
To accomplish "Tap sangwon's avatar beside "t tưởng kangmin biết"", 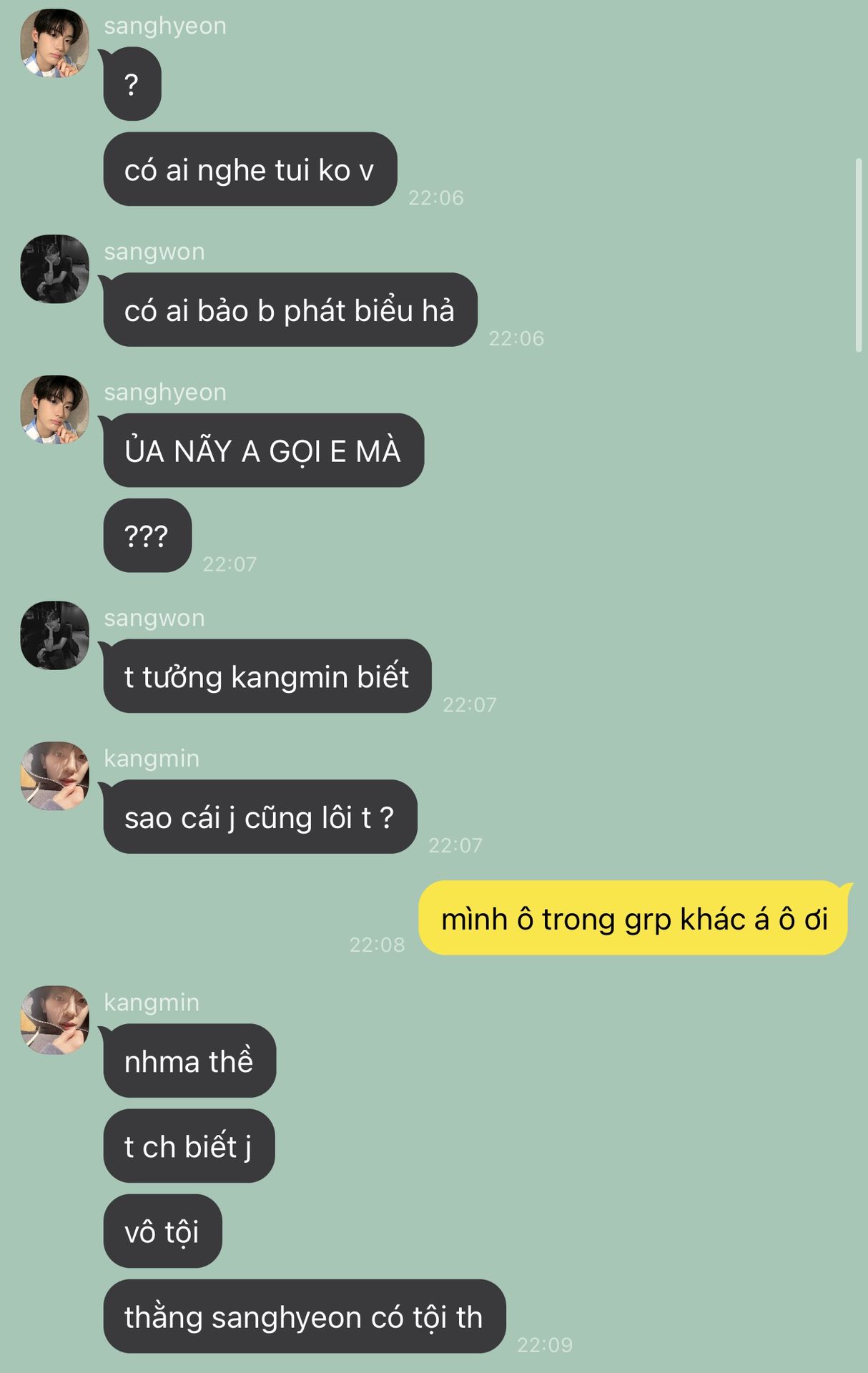I will point(54,635).
